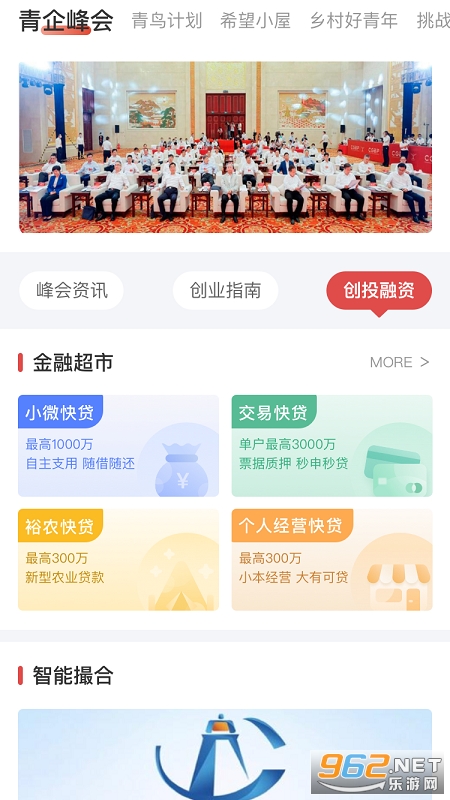Select the 峰会资讯 chip

click(x=71, y=290)
